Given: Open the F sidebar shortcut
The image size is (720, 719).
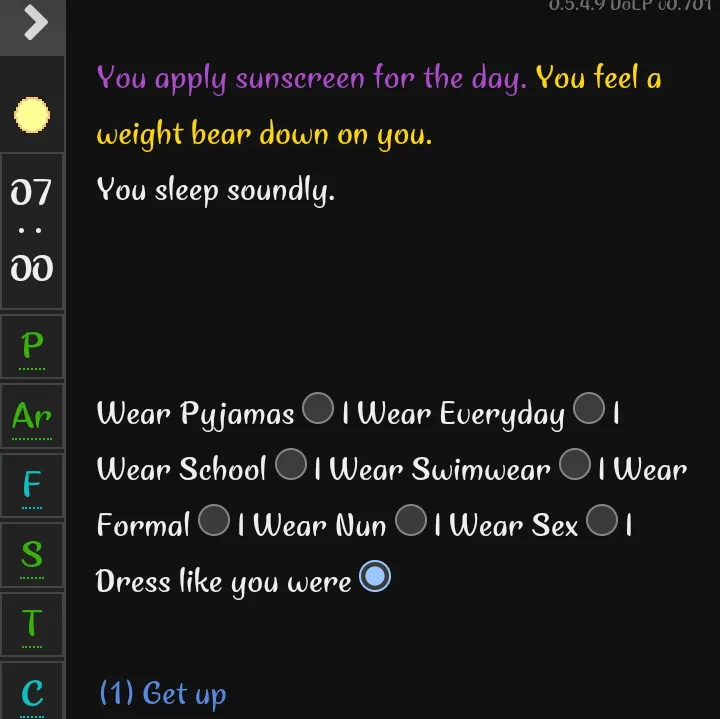Looking at the screenshot, I should coord(32,486).
